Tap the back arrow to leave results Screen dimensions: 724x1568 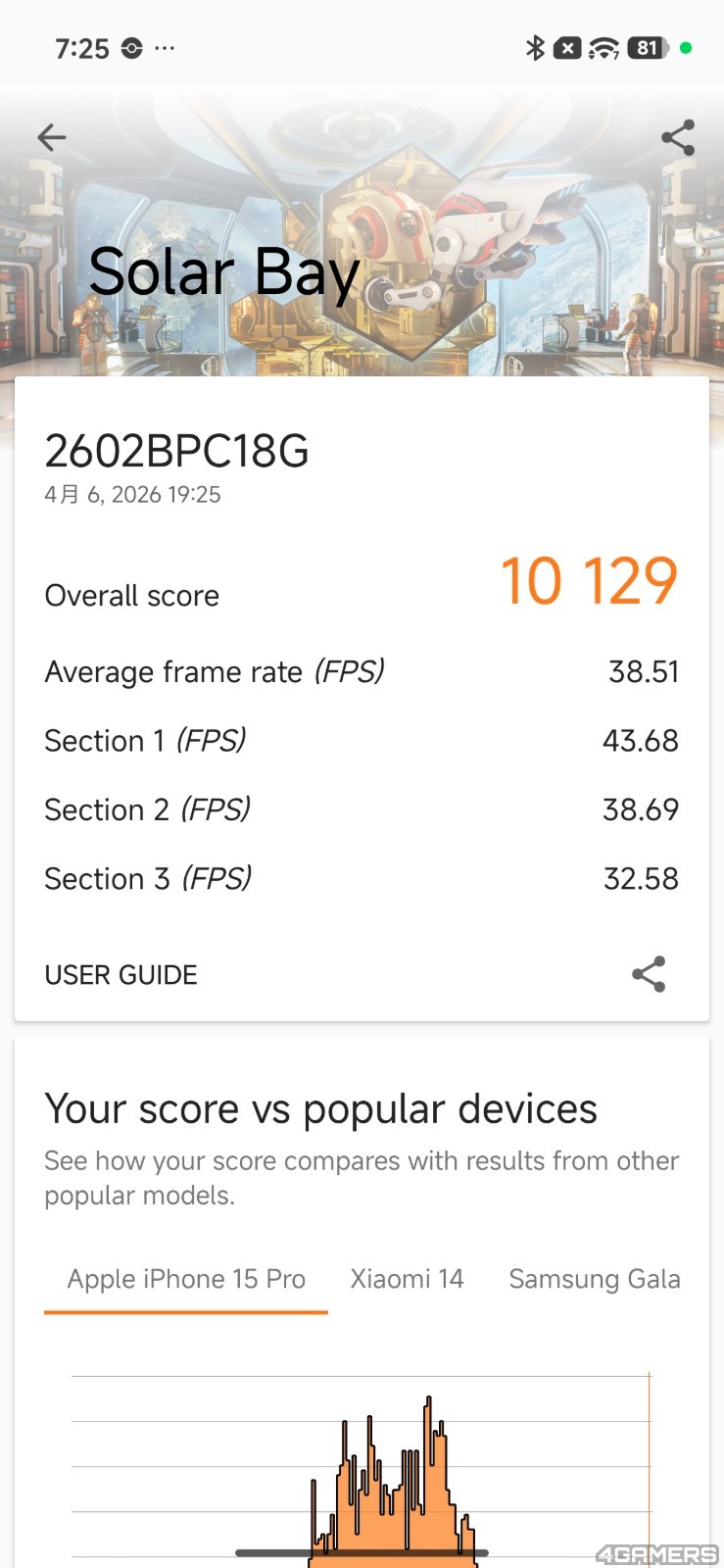51,137
